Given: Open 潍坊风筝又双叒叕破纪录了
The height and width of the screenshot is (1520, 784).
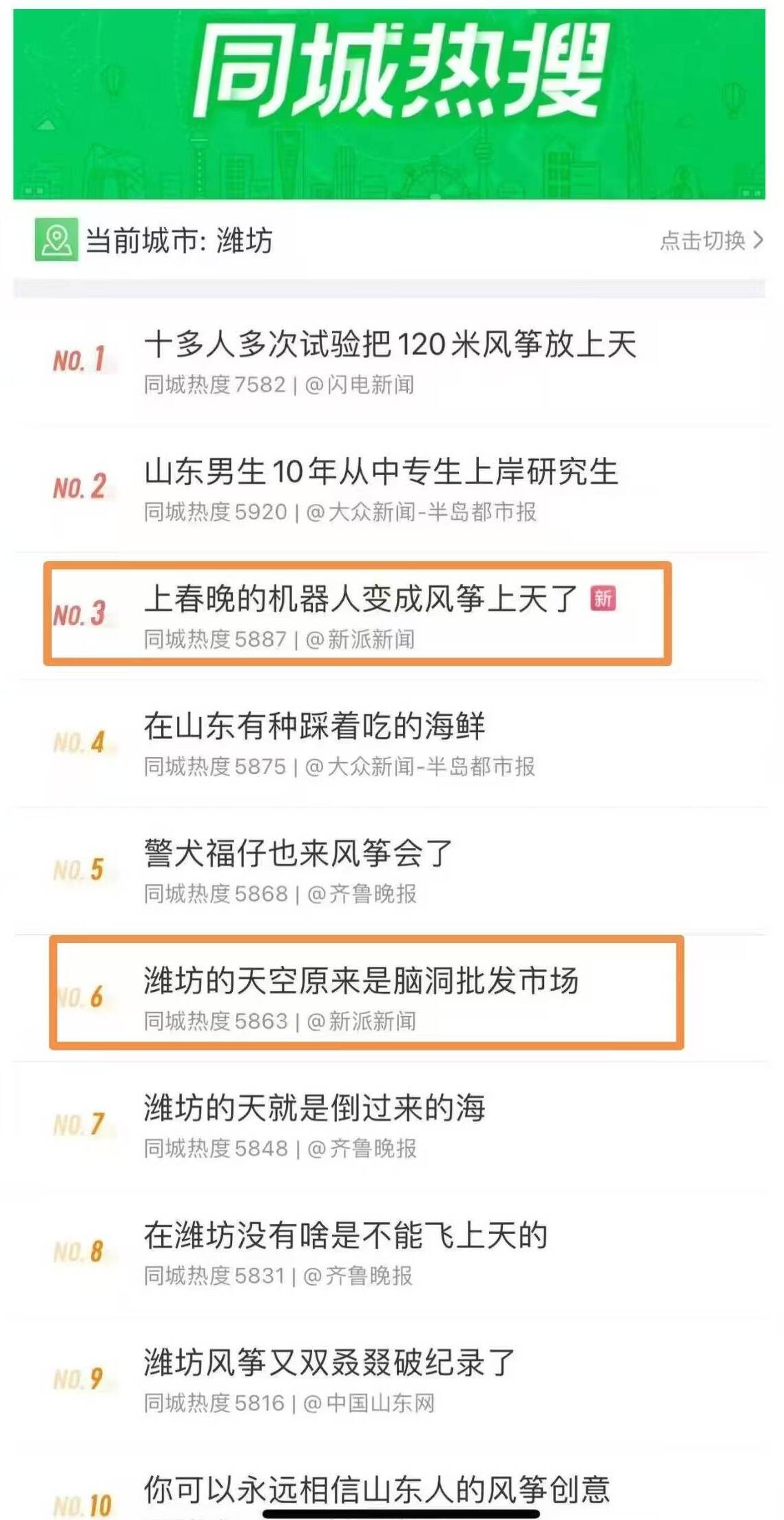Looking at the screenshot, I should (329, 1363).
